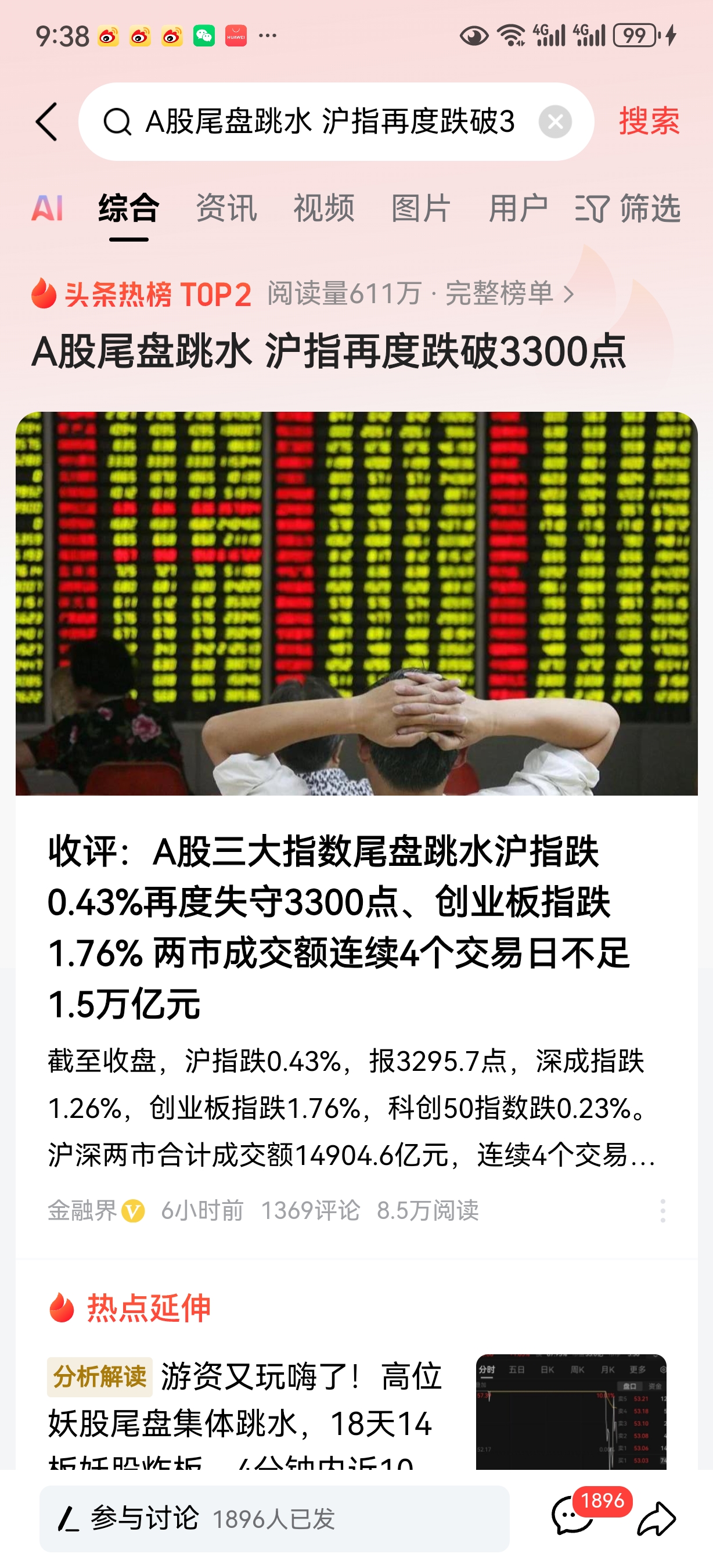Clear the search text with the X icon
Image resolution: width=713 pixels, height=1568 pixels.
point(555,122)
